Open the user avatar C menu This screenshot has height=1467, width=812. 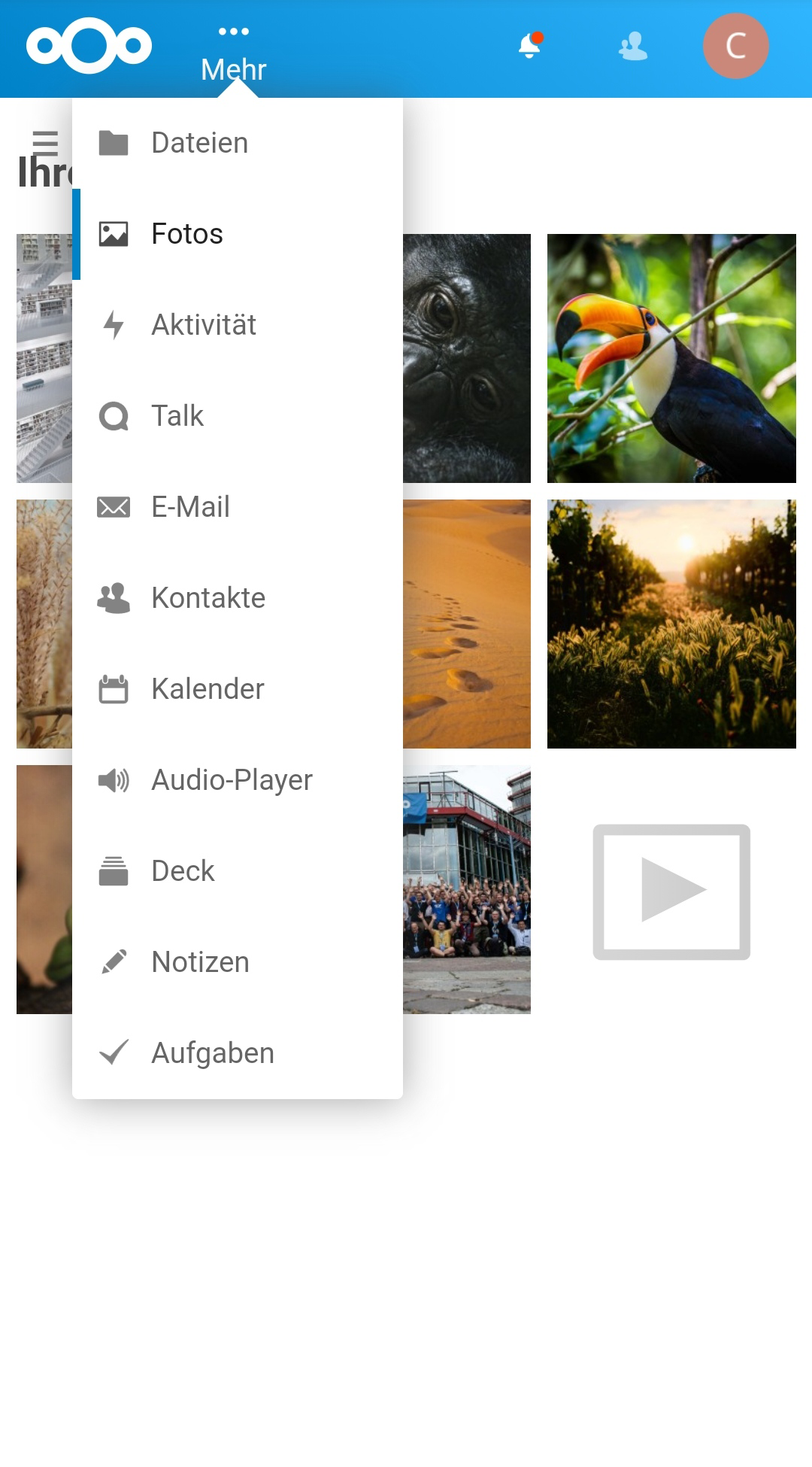pyautogui.click(x=735, y=46)
